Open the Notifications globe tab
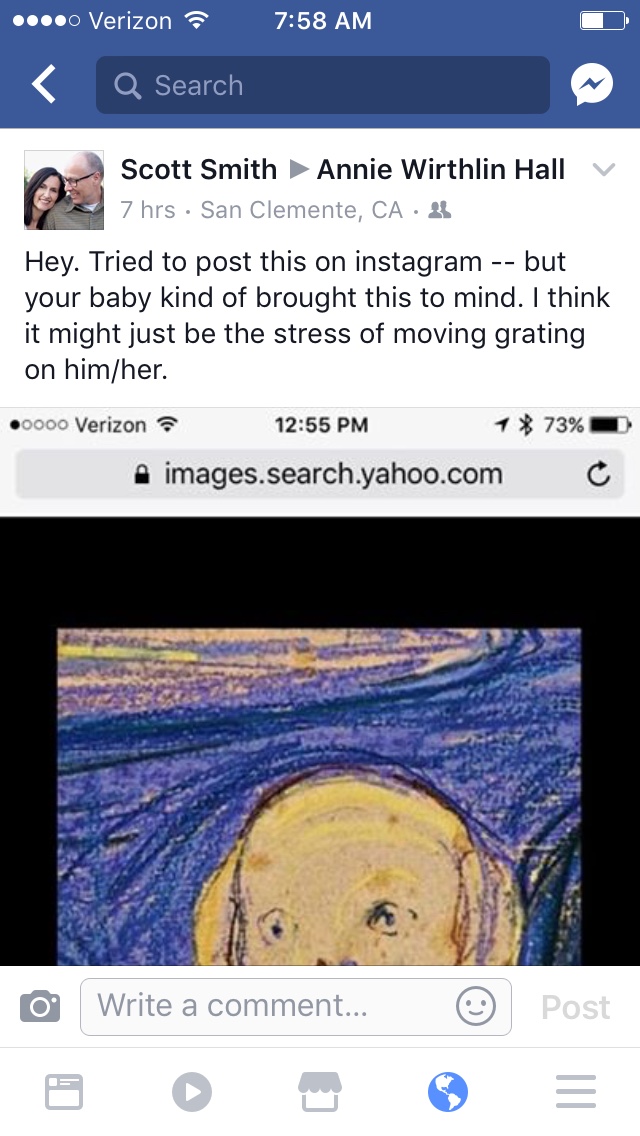 tap(448, 1092)
